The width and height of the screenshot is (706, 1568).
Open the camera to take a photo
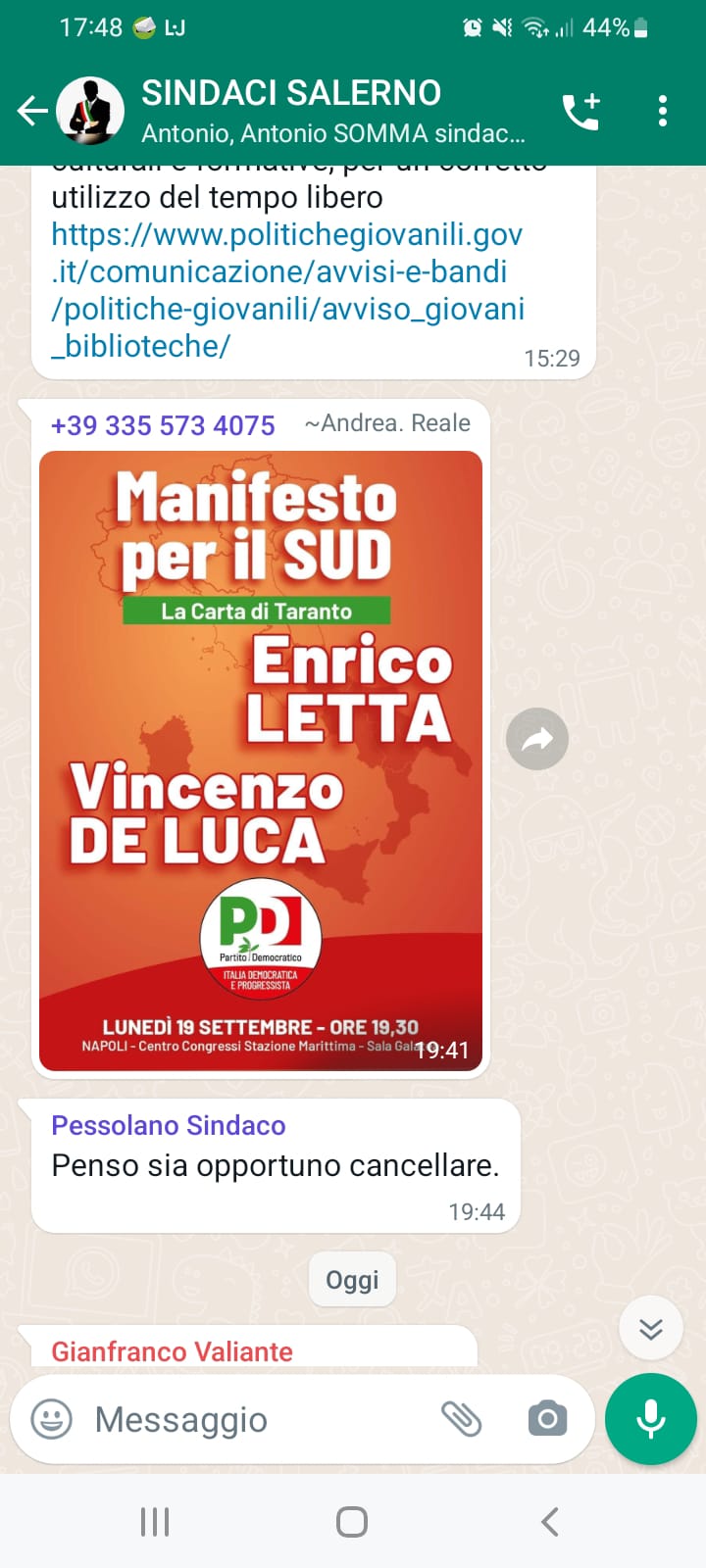547,1419
